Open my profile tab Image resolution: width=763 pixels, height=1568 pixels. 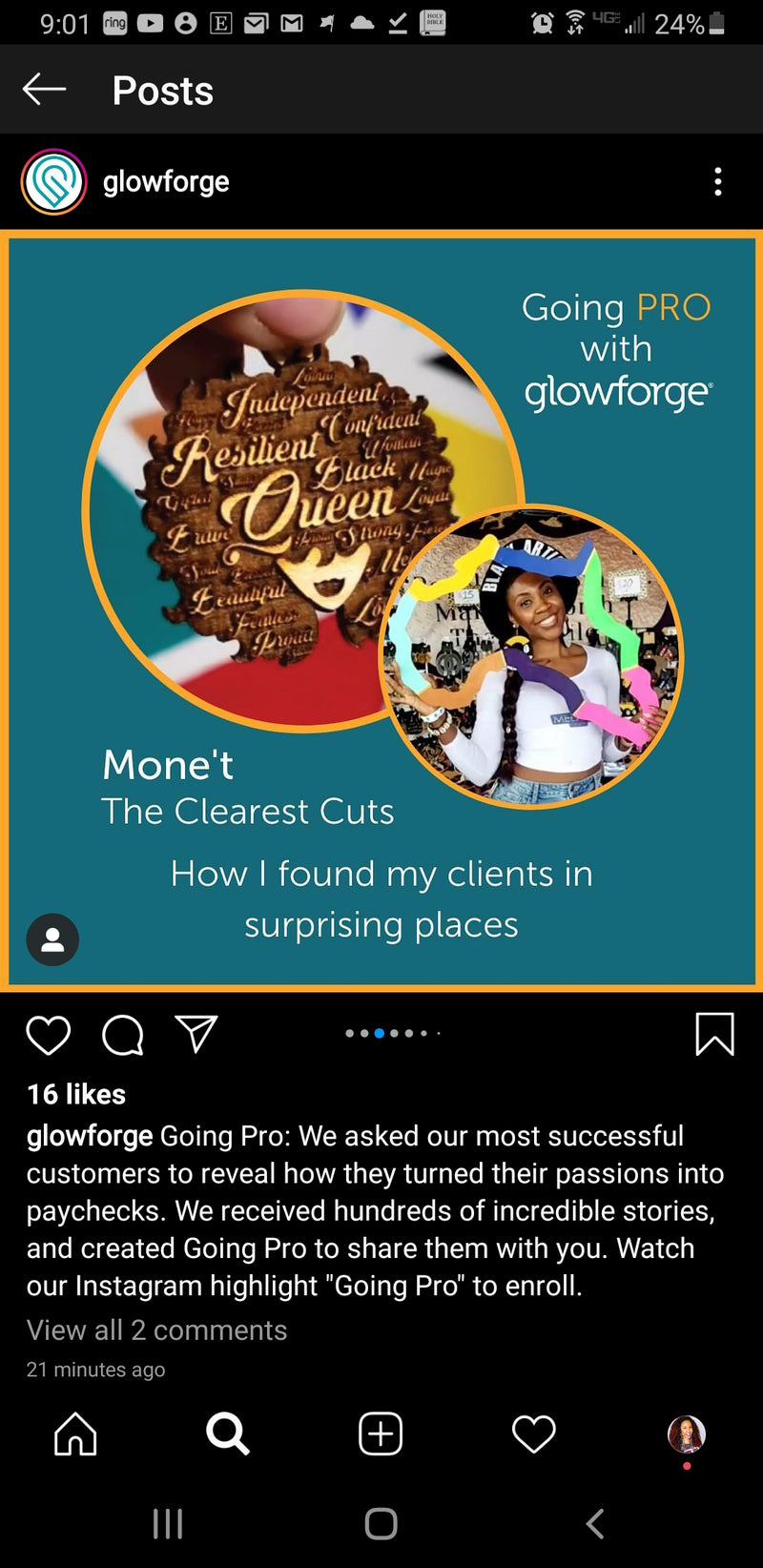687,1434
